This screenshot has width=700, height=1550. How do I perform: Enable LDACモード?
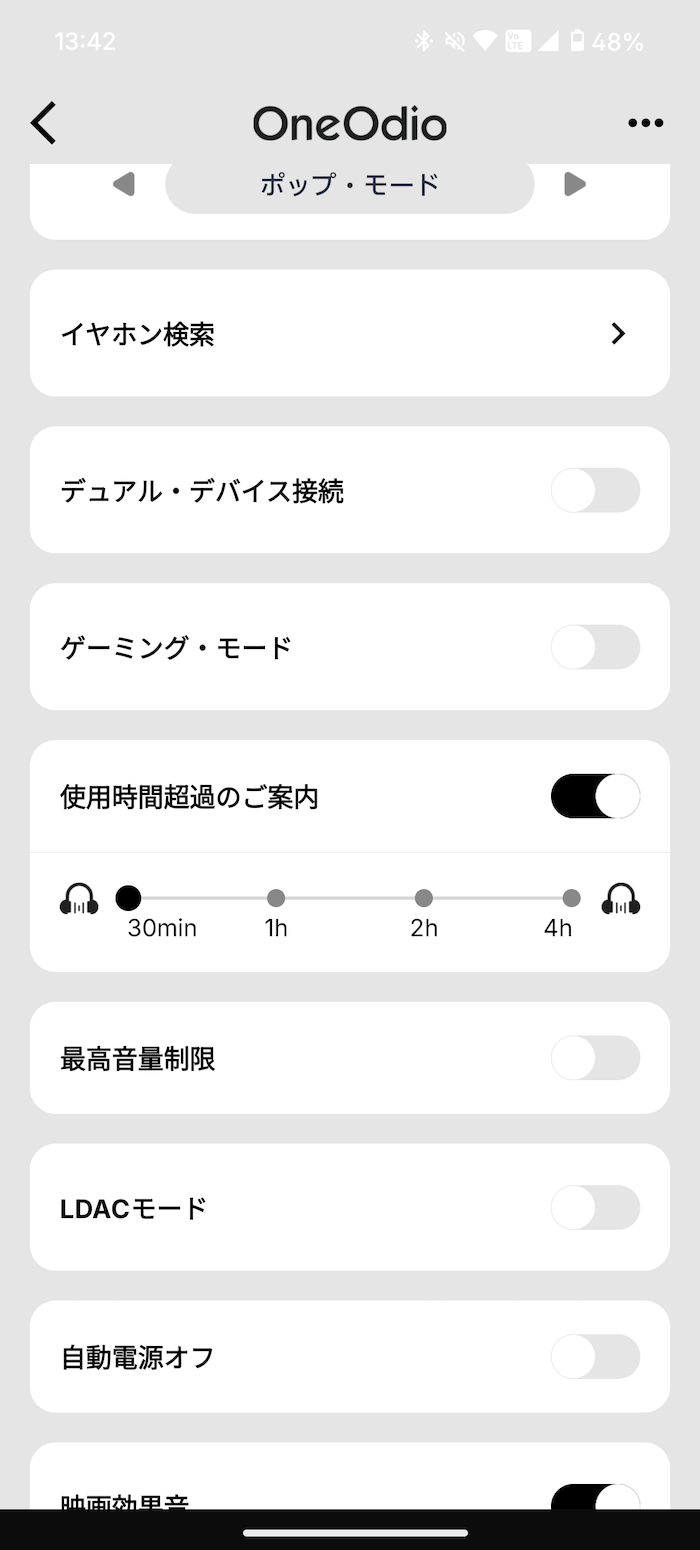(x=595, y=1207)
